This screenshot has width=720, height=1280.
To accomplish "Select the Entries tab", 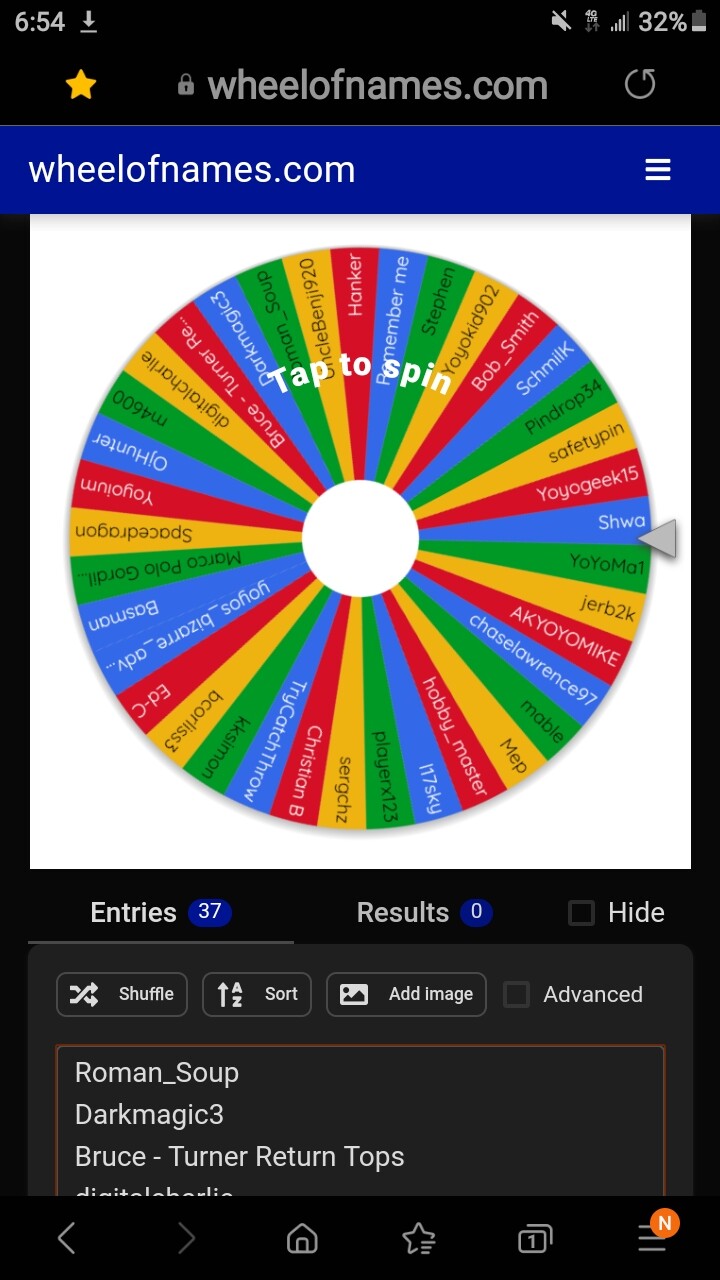I will click(161, 912).
